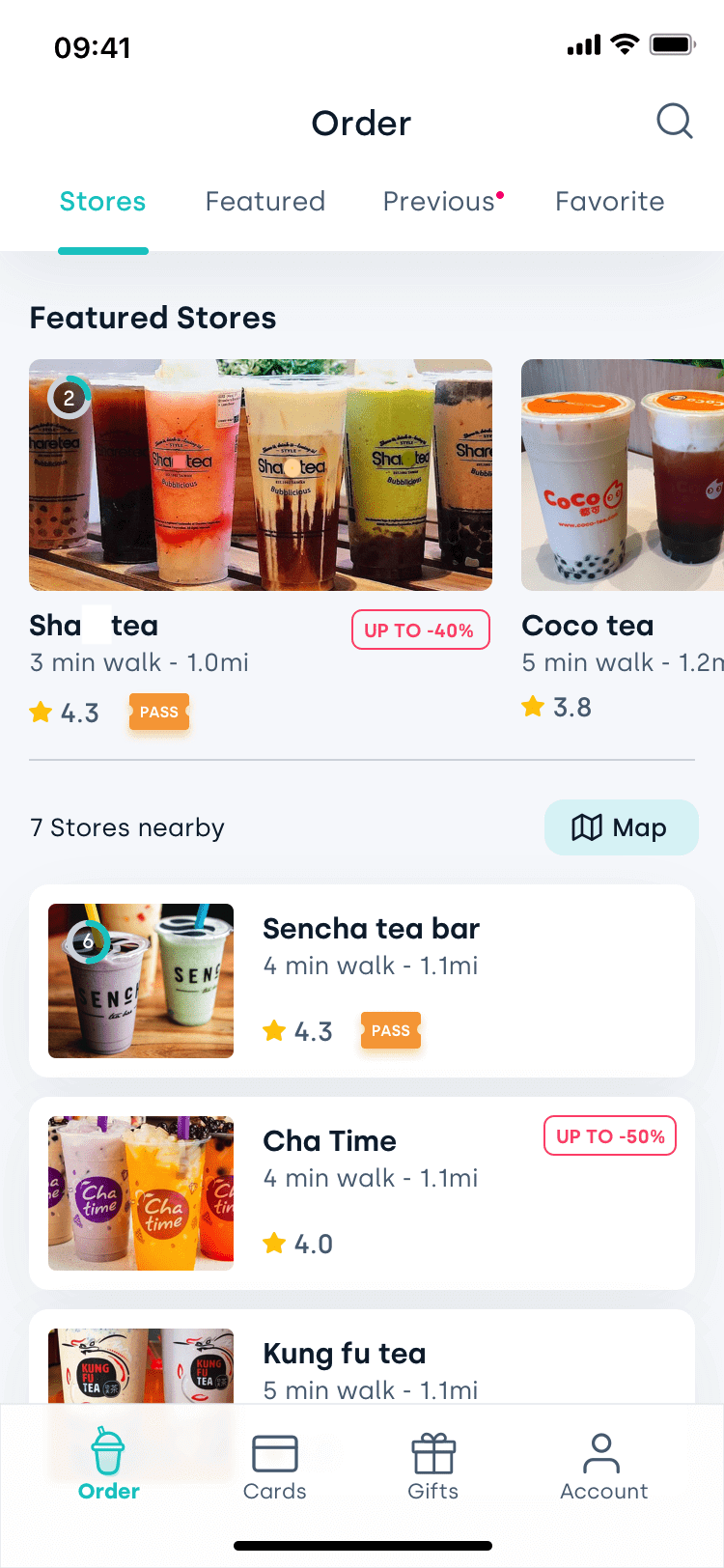View nearby stores on the Map

(621, 827)
